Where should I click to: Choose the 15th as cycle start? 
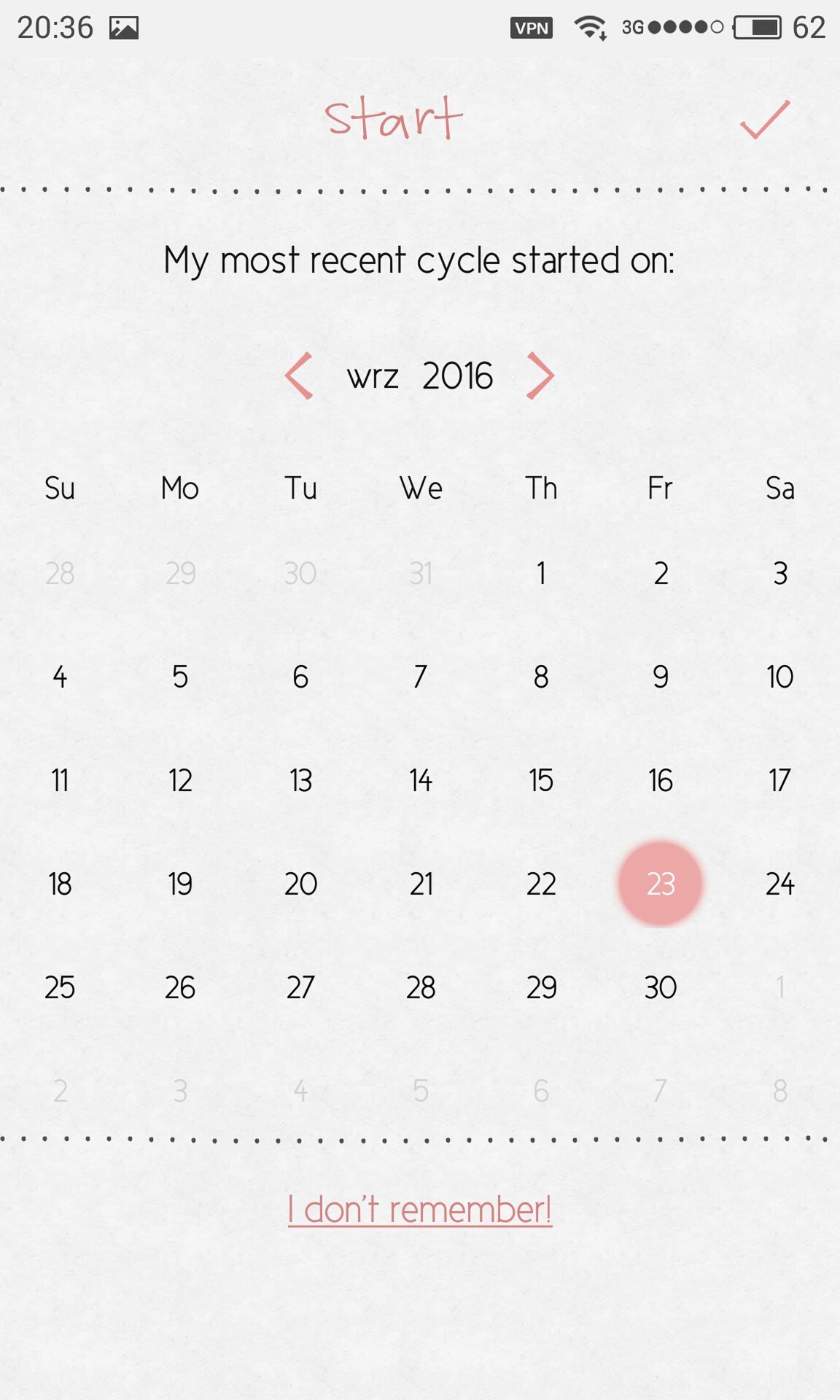(x=541, y=780)
